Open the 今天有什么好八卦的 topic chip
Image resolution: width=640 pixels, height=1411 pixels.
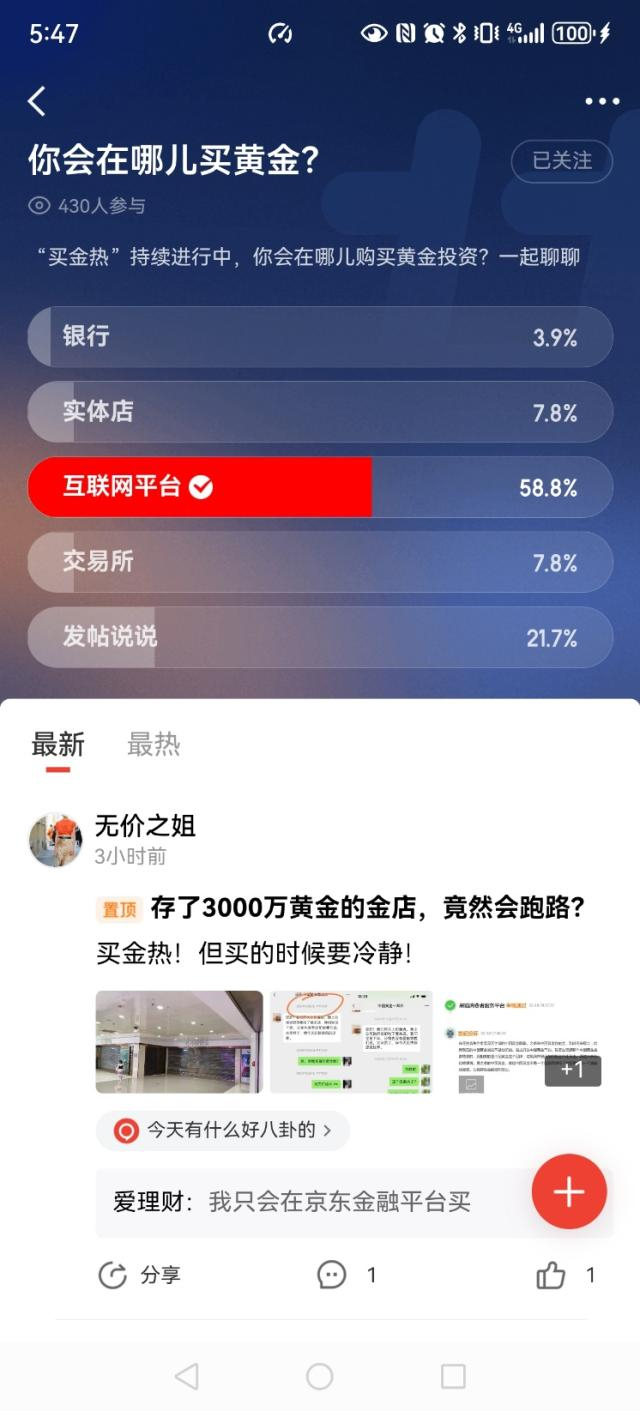(223, 1130)
